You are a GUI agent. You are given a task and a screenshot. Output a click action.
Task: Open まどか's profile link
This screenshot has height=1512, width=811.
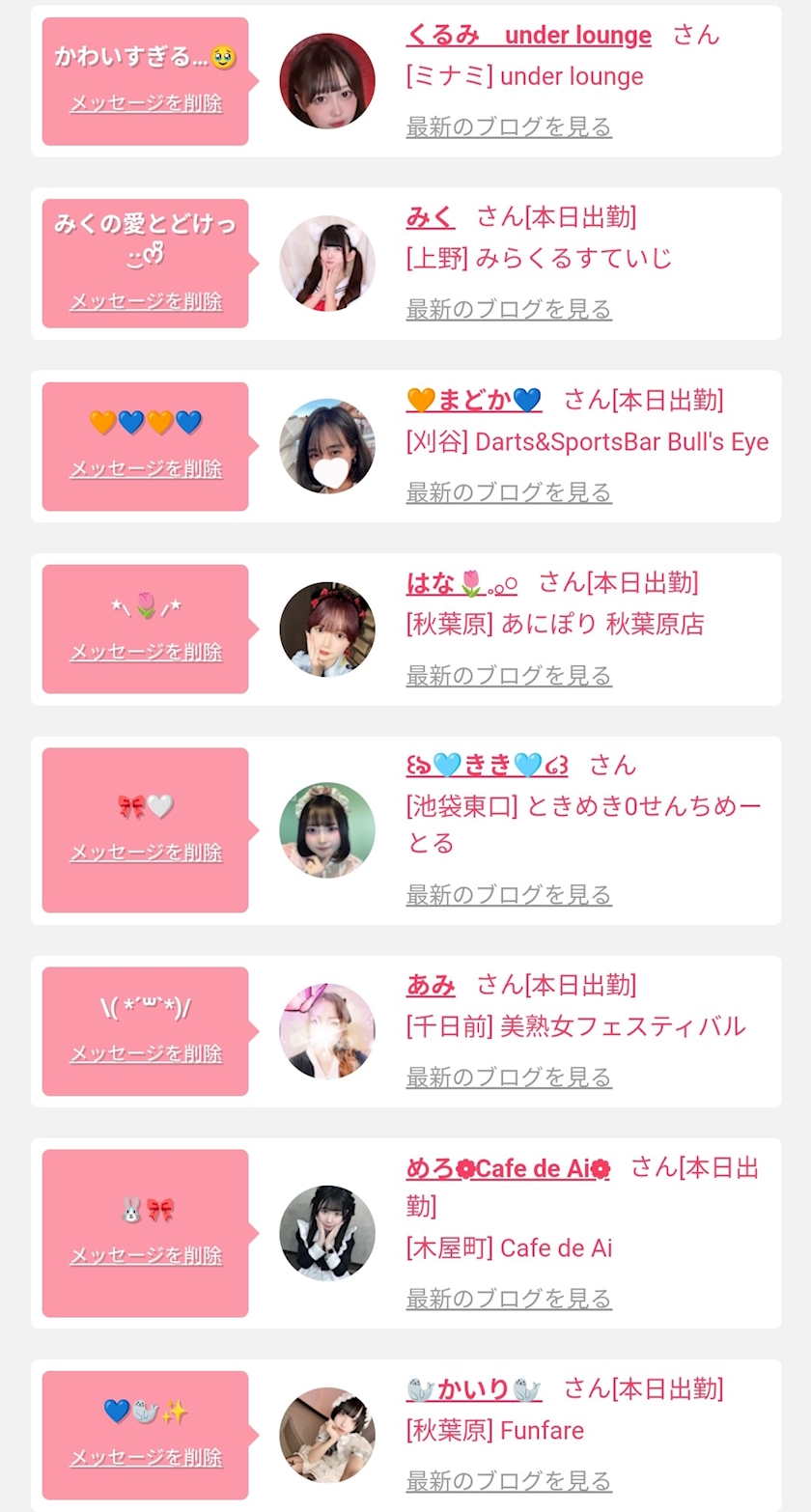[474, 400]
